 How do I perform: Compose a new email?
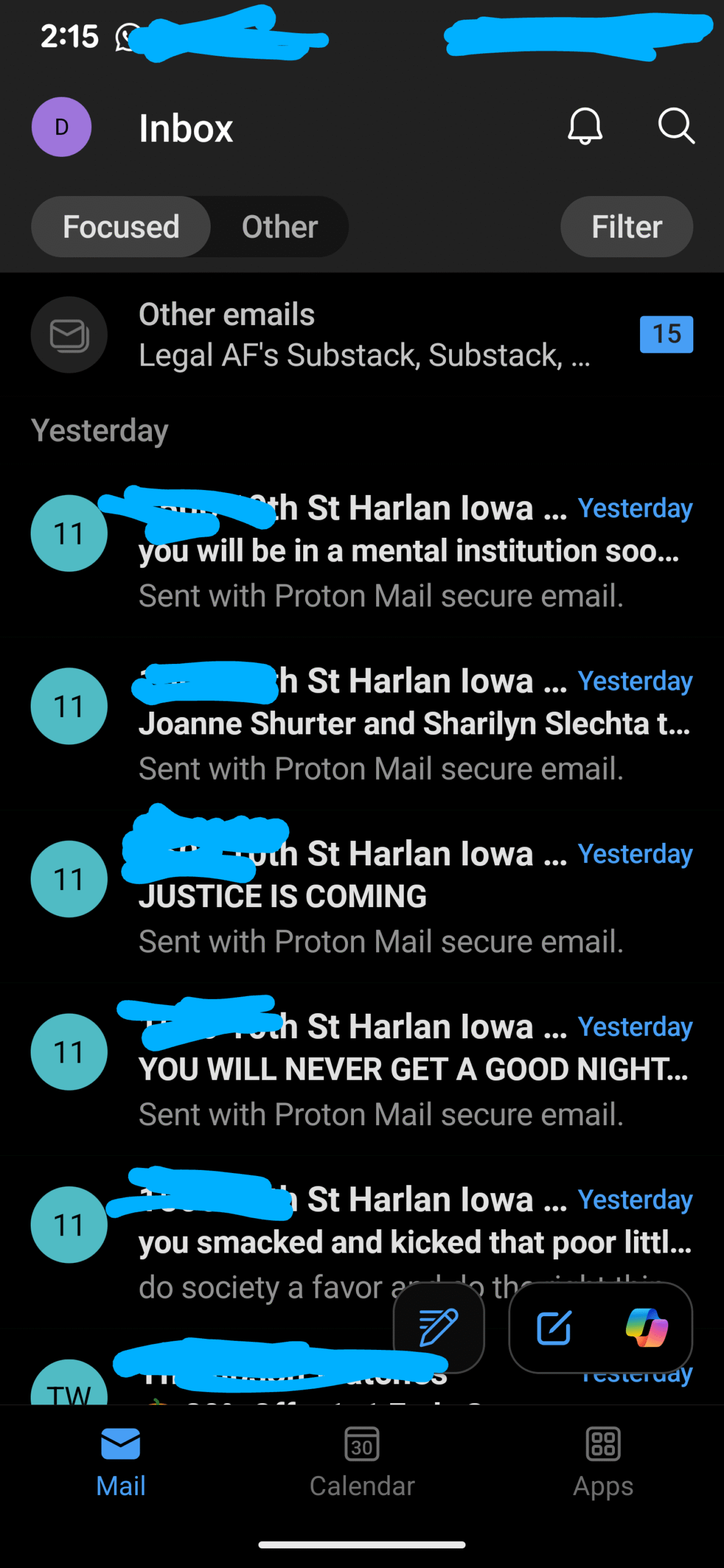pyautogui.click(x=554, y=1328)
